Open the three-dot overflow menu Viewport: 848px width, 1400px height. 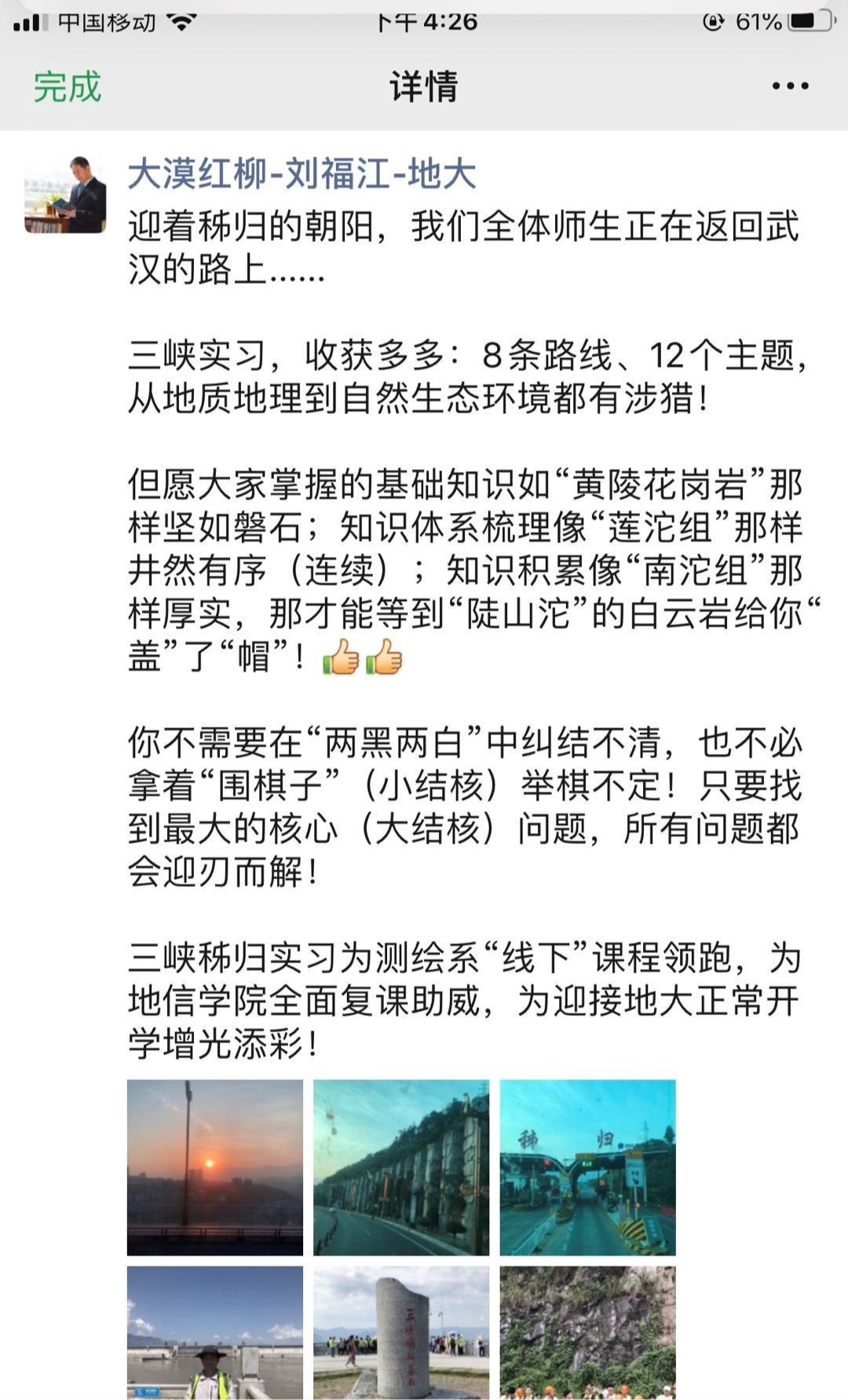[789, 86]
